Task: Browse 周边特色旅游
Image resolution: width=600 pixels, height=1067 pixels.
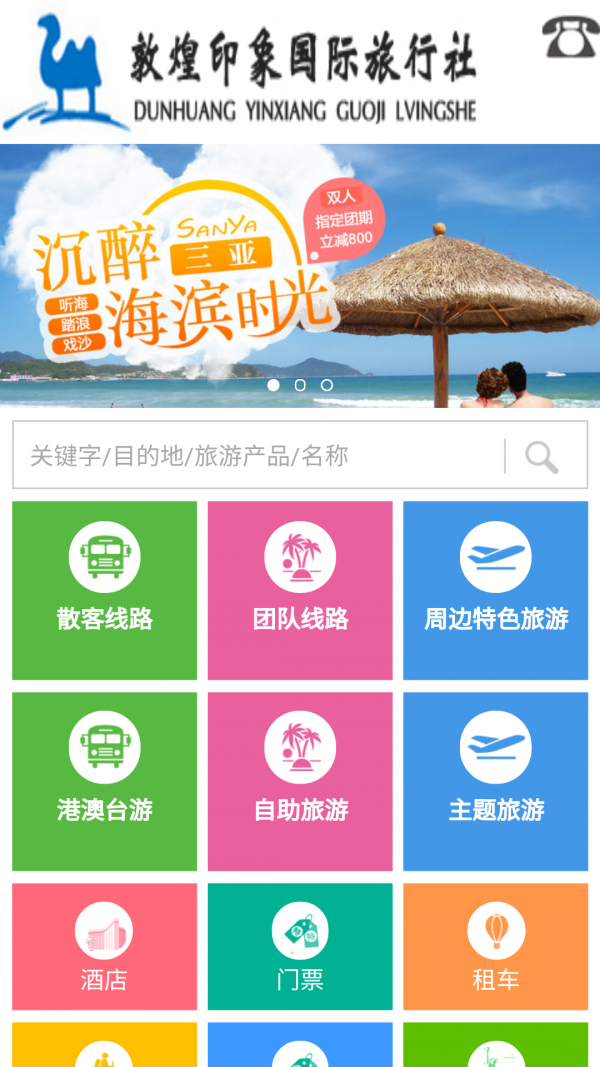Action: [x=495, y=590]
